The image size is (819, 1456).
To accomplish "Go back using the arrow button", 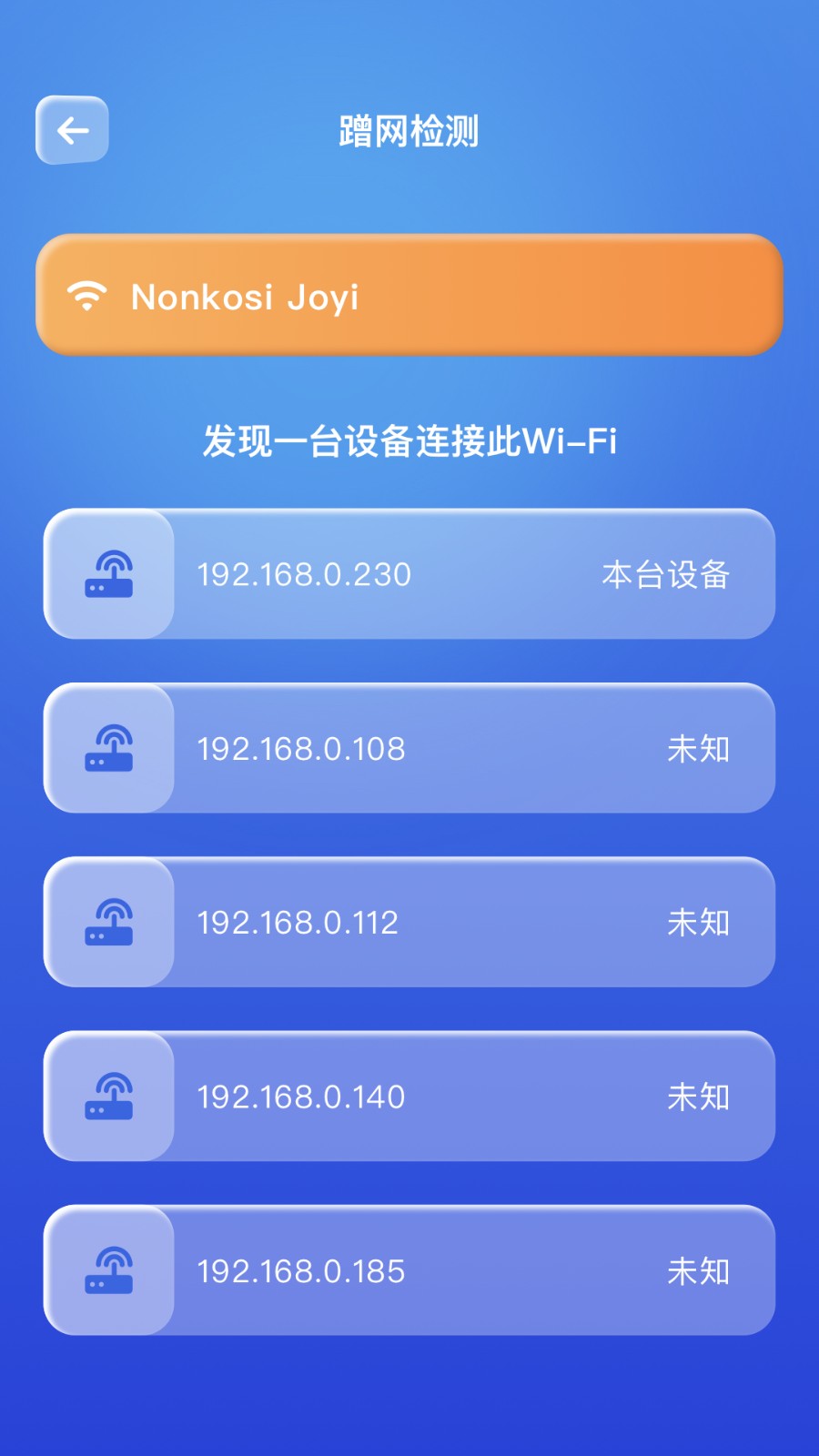I will 72,130.
